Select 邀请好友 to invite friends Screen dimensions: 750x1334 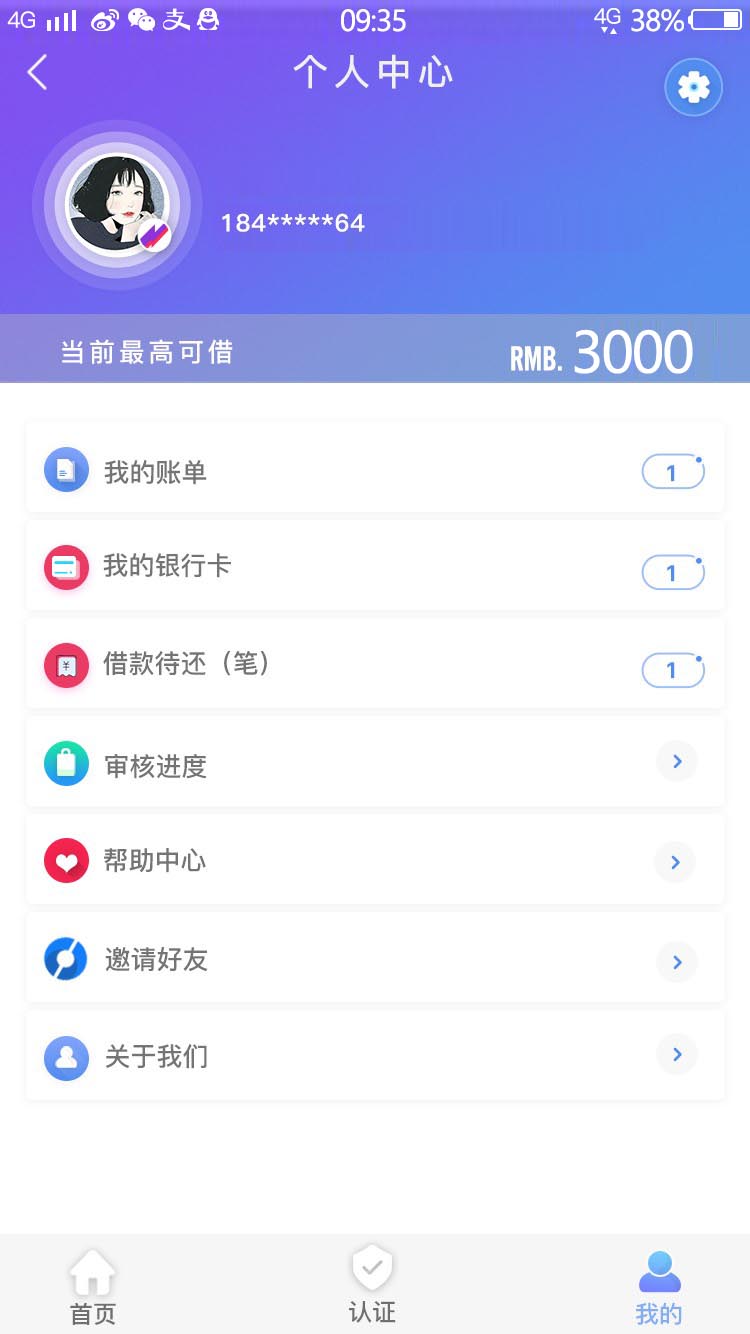click(375, 958)
